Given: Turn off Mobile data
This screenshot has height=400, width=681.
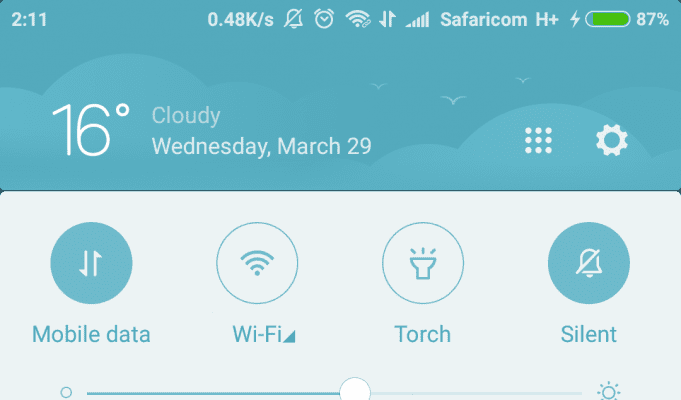Looking at the screenshot, I should 91,263.
